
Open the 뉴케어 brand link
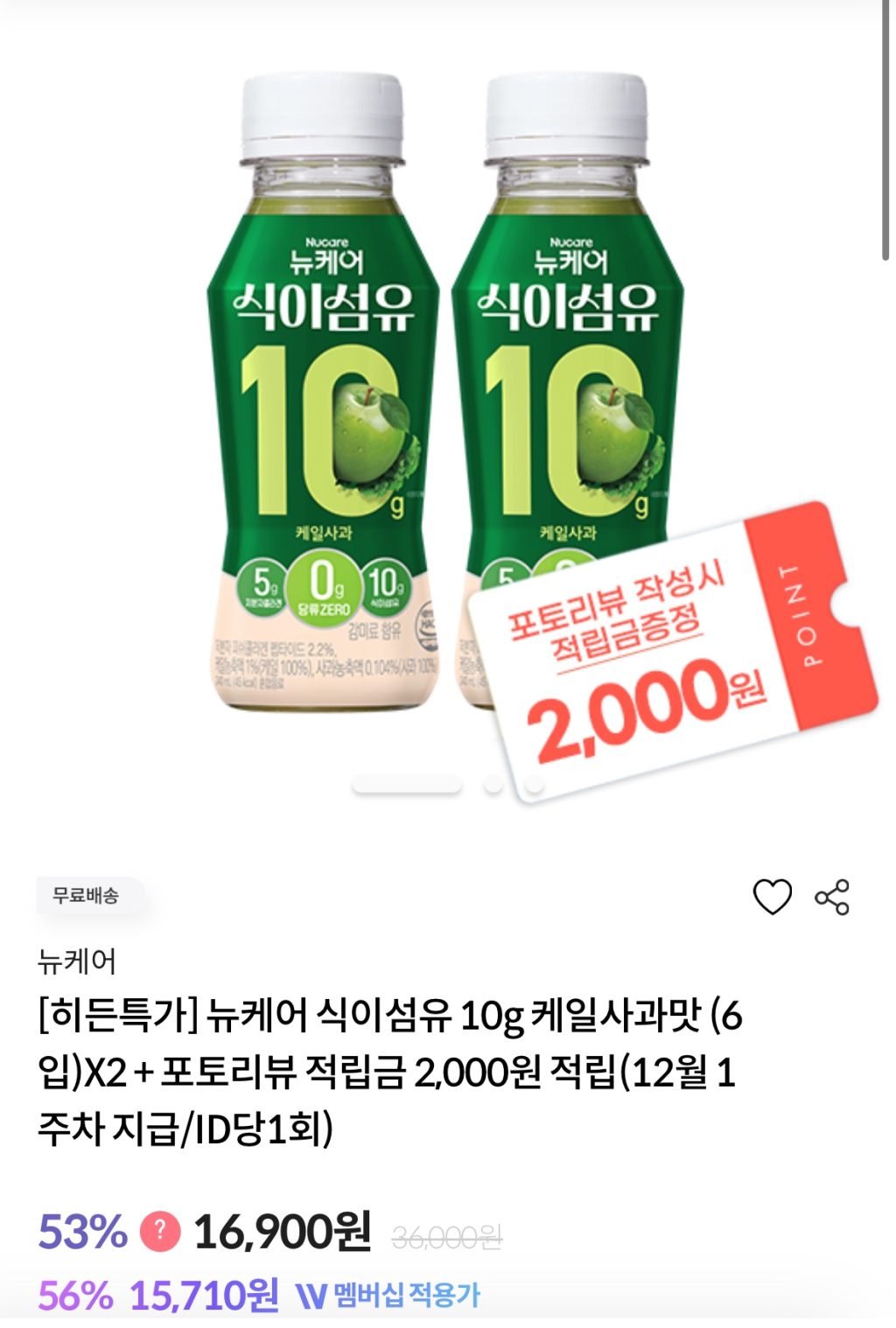77,961
